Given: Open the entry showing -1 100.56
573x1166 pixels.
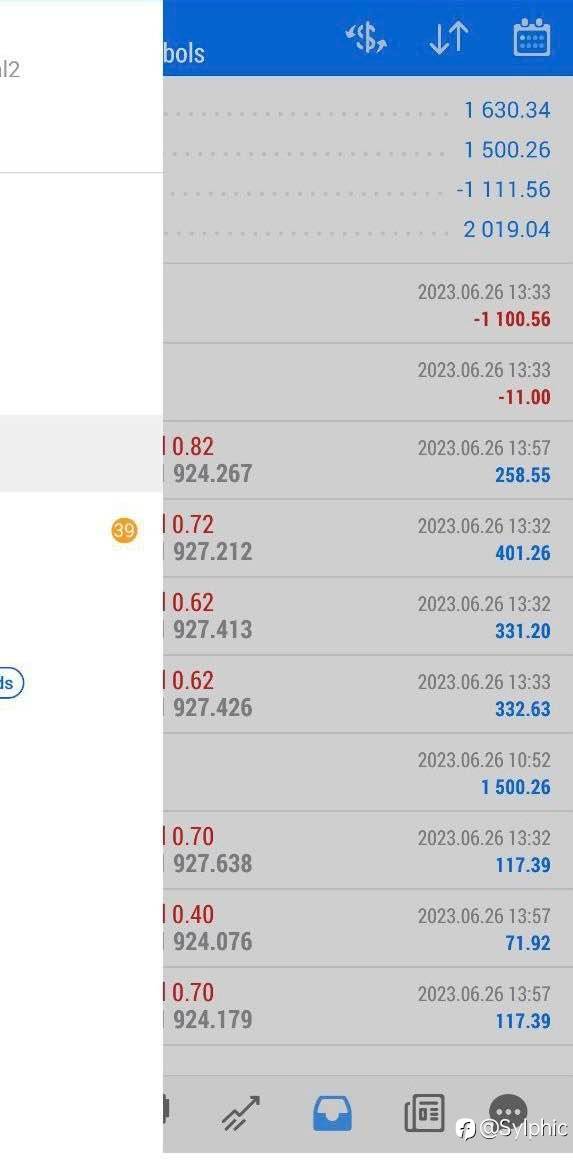Looking at the screenshot, I should pos(368,304).
